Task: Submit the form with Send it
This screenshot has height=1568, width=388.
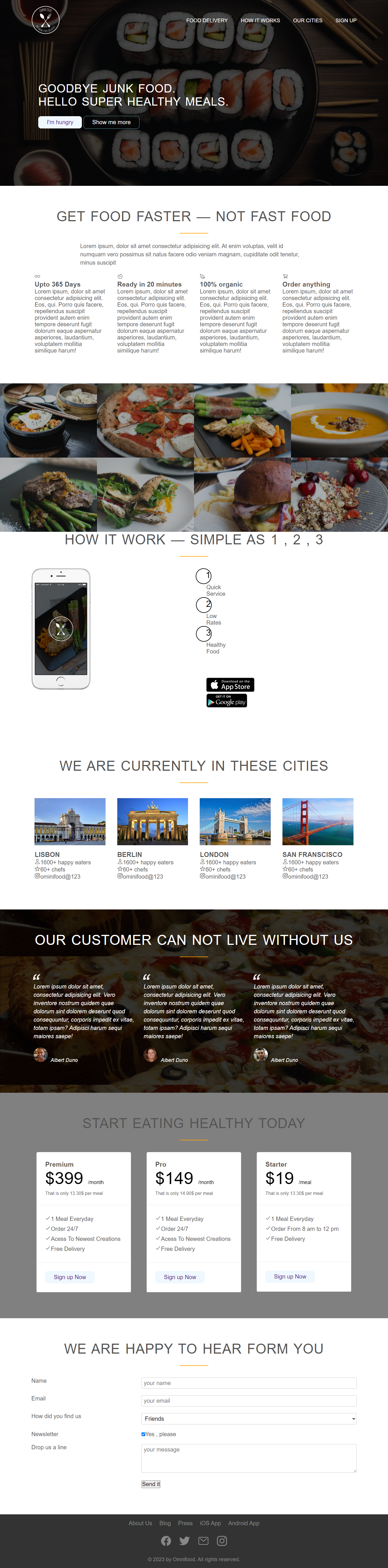Action: 151,1484
